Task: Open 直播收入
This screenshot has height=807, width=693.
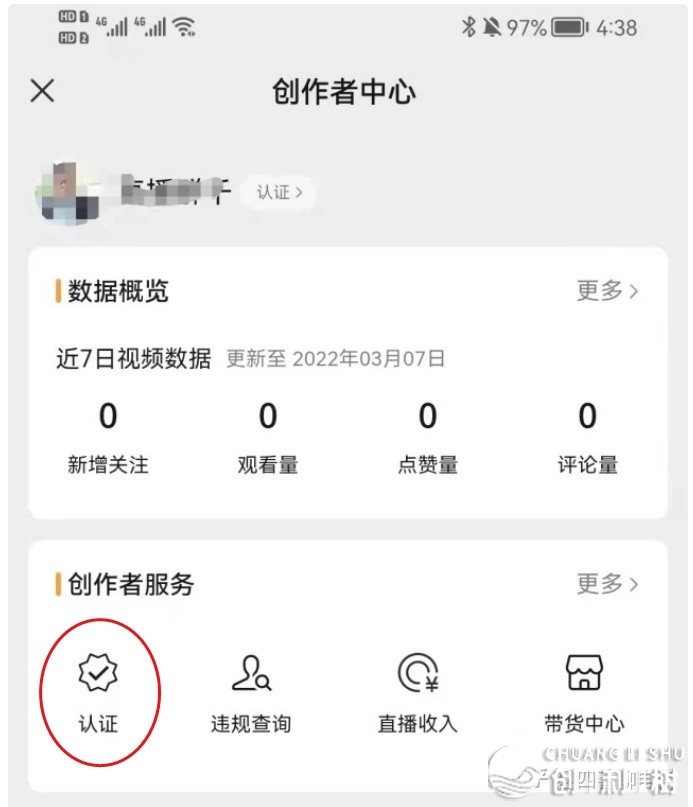Action: click(x=417, y=692)
